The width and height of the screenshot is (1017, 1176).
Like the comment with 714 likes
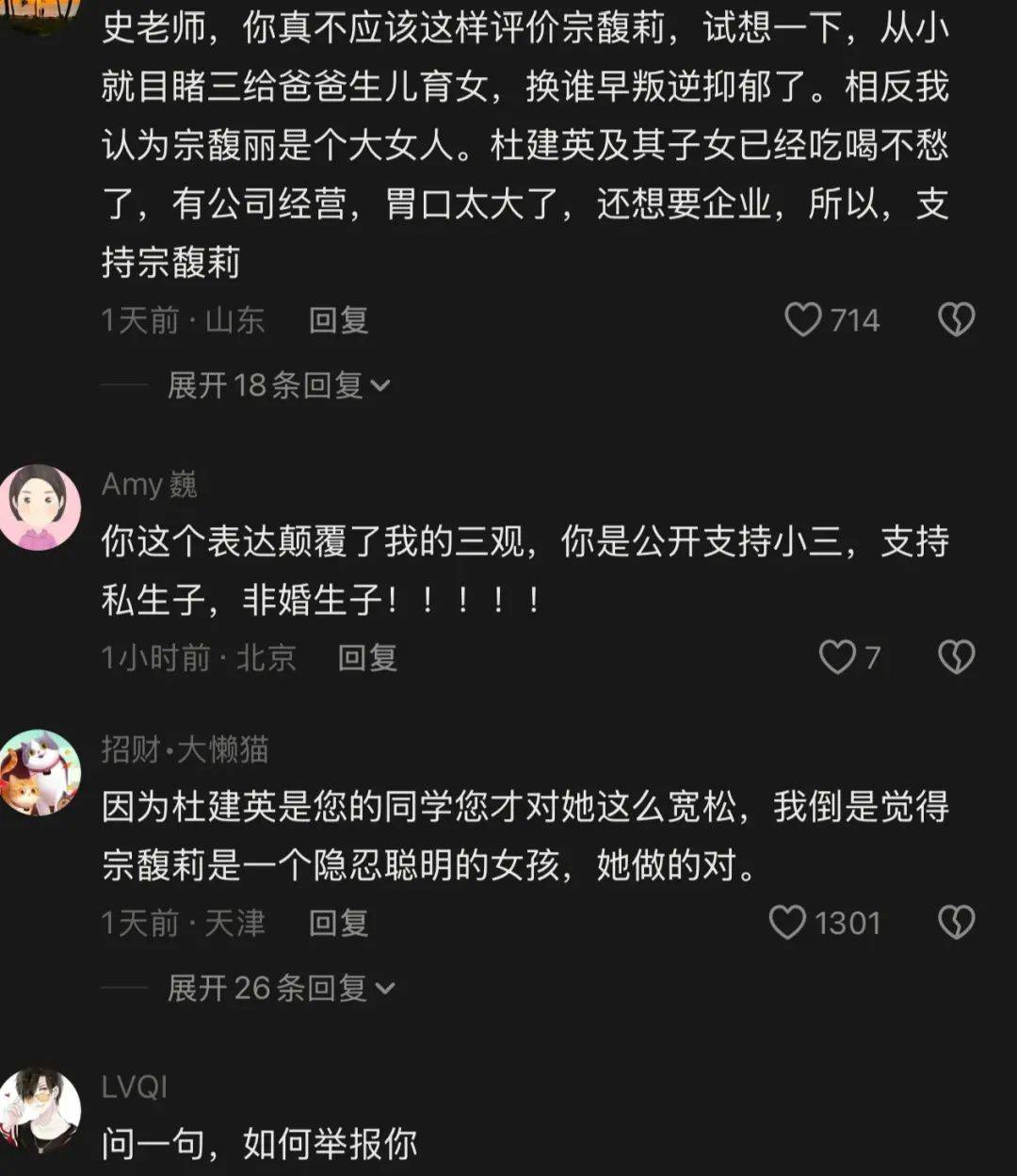coord(803,320)
